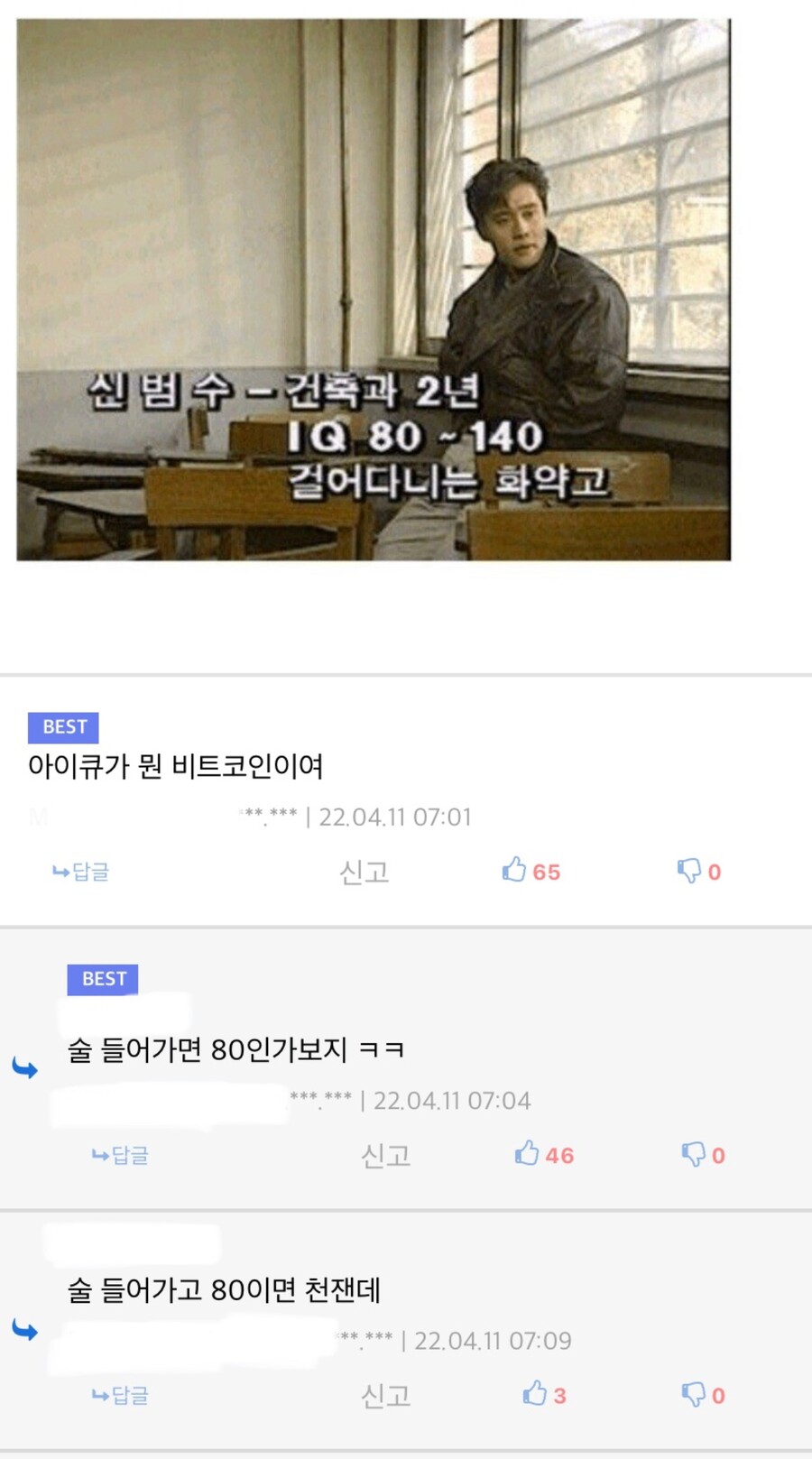
Task: Like the "아이큐가 뭔 비트코인이여" comment
Action: click(531, 871)
